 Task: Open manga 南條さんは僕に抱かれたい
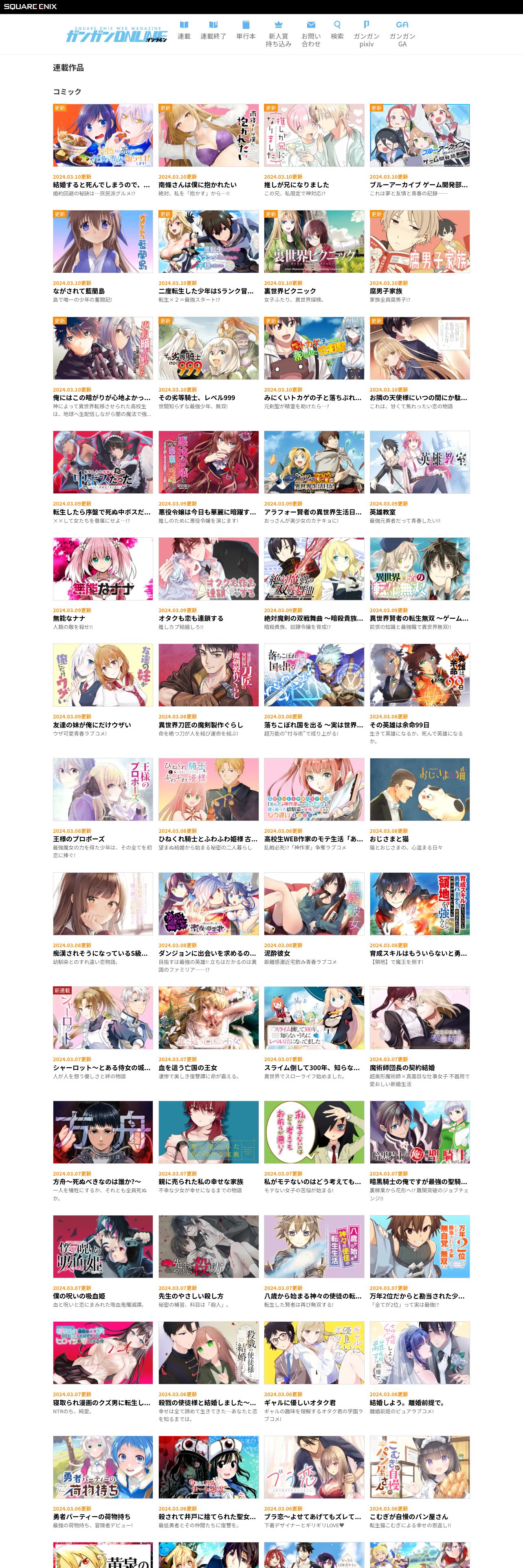click(208, 136)
